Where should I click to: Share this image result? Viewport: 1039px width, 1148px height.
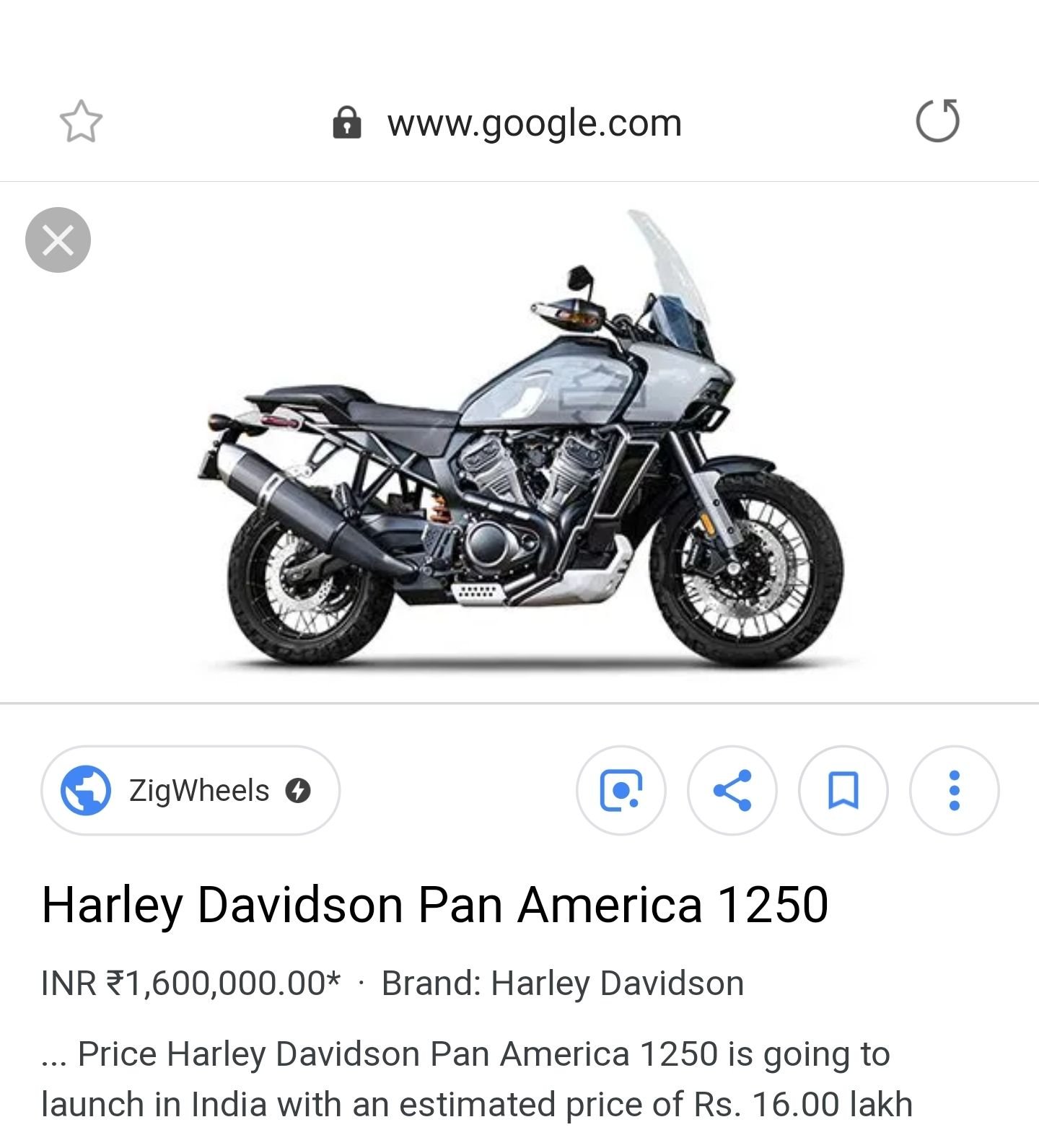[732, 790]
